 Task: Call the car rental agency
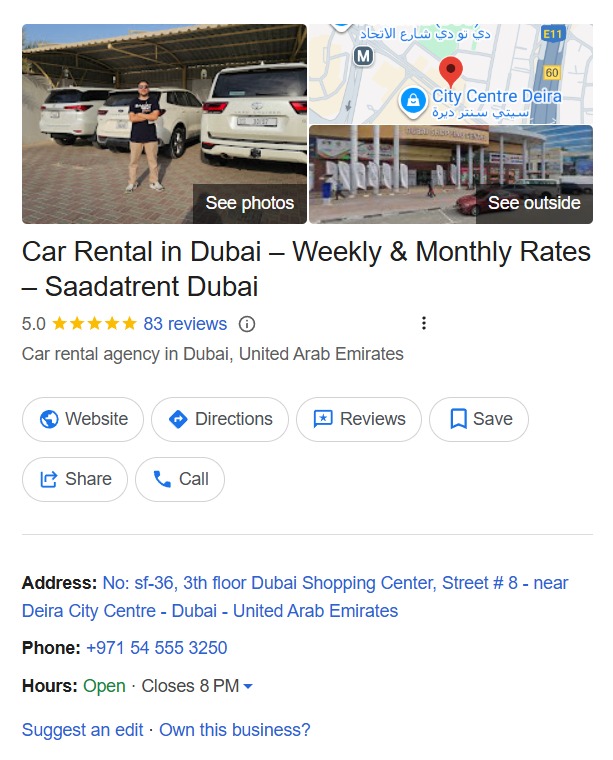tap(180, 479)
